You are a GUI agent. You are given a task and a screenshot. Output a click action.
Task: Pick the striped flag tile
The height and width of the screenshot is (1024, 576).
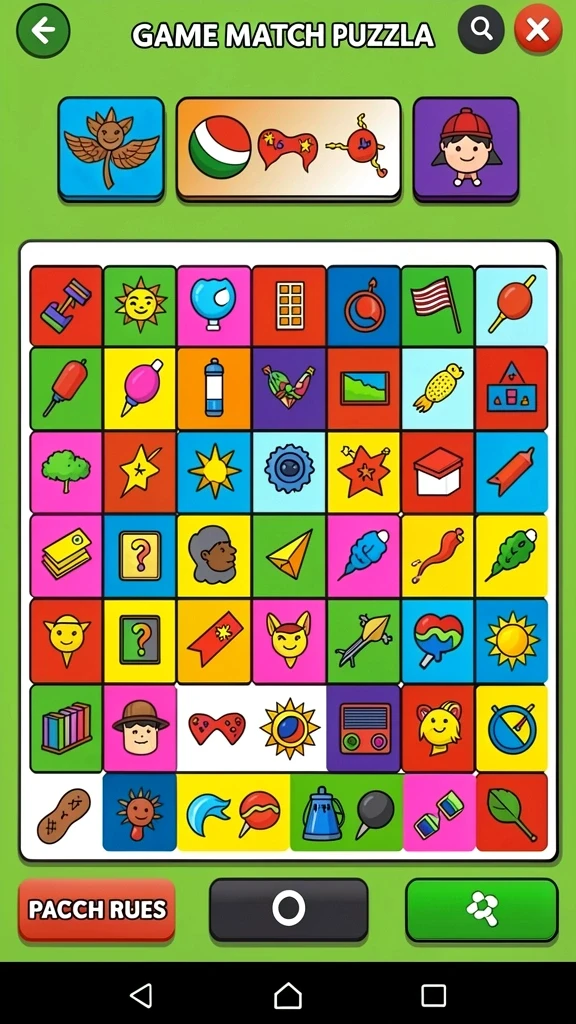[x=438, y=306]
